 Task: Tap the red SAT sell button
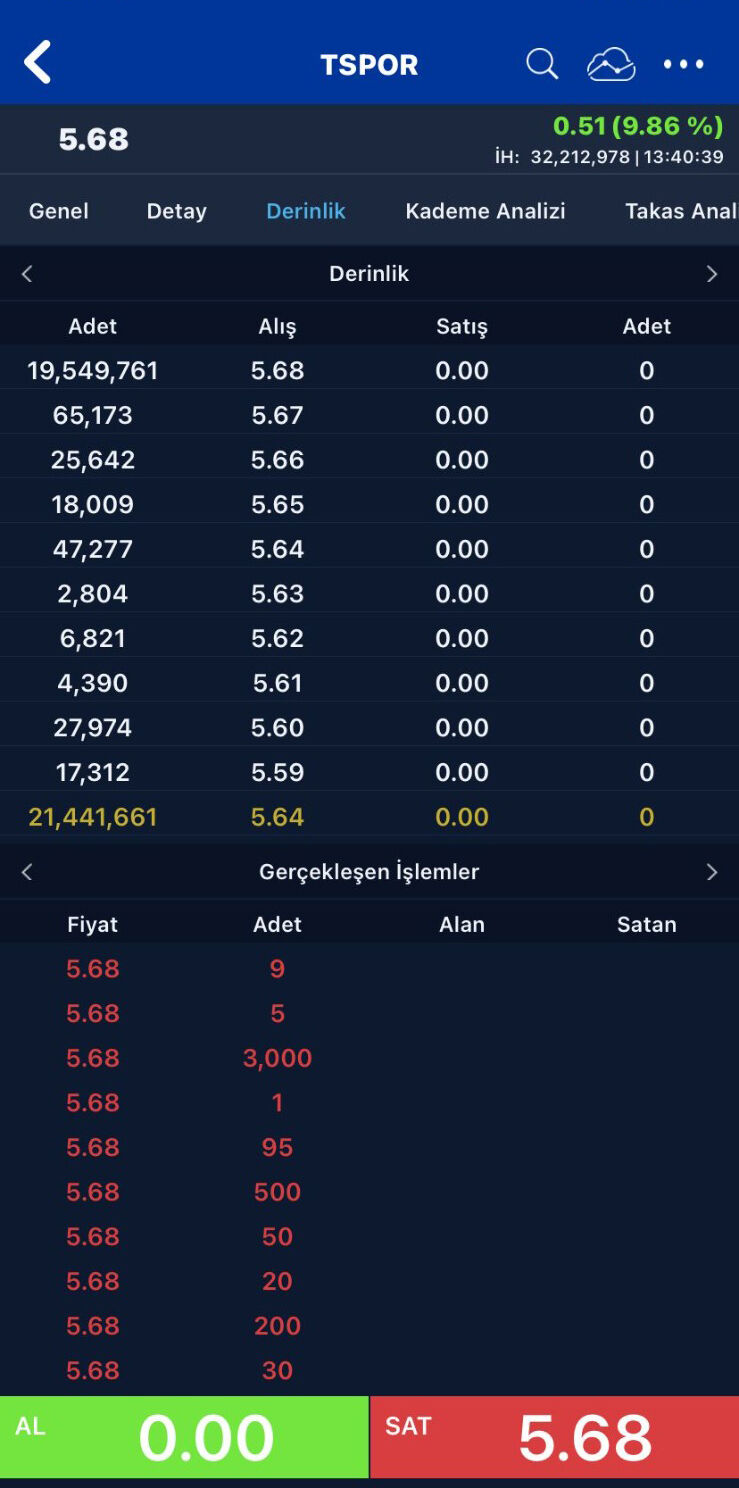pyautogui.click(x=555, y=1437)
